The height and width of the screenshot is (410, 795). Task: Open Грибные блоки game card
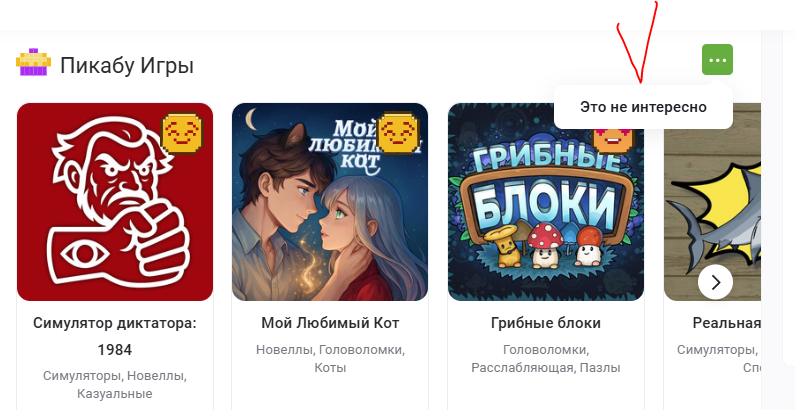click(545, 203)
